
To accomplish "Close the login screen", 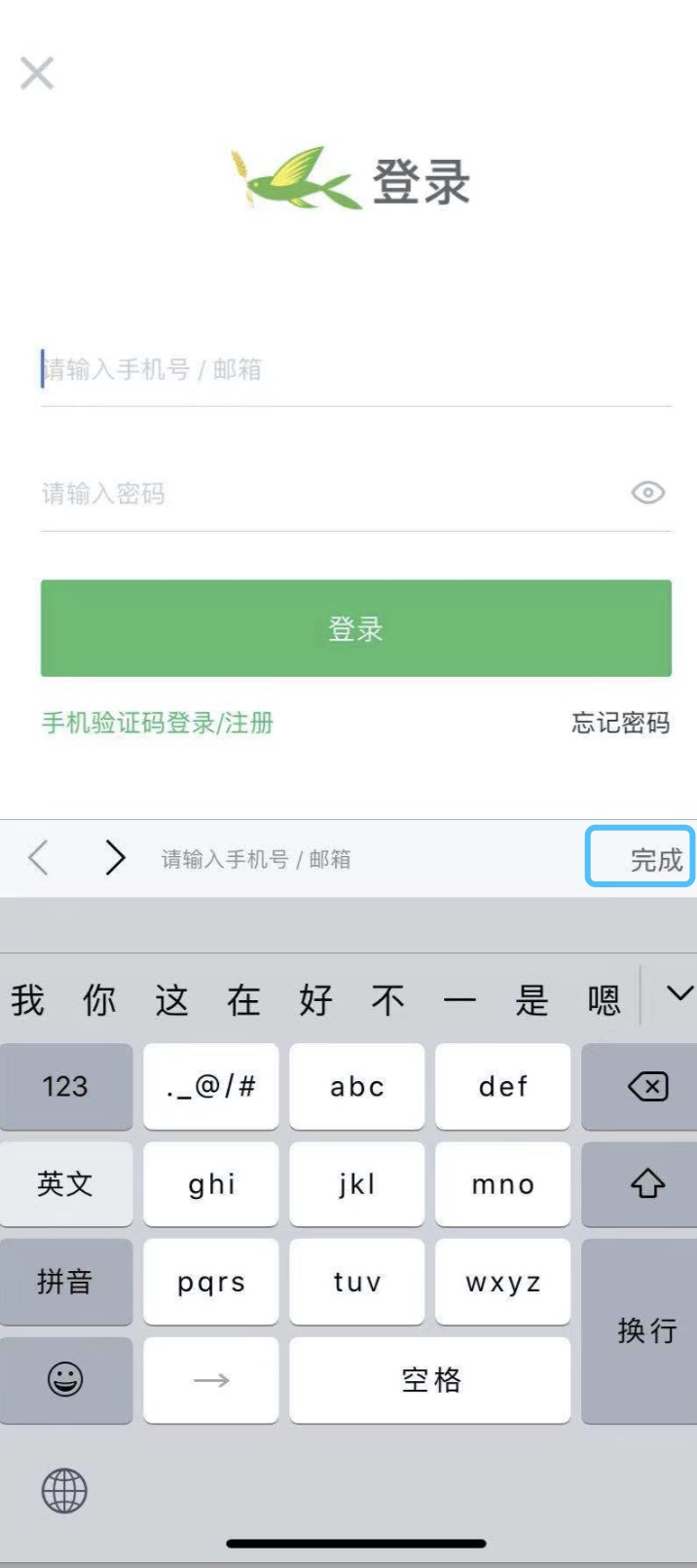I will (x=37, y=73).
